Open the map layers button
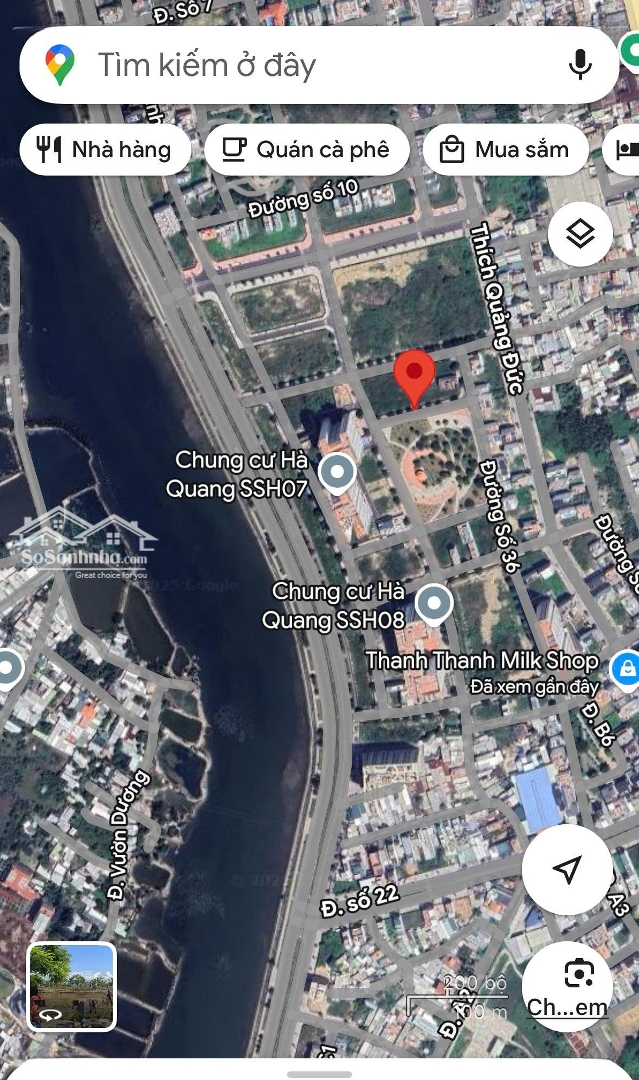Viewport: 639px width, 1080px height. [580, 234]
